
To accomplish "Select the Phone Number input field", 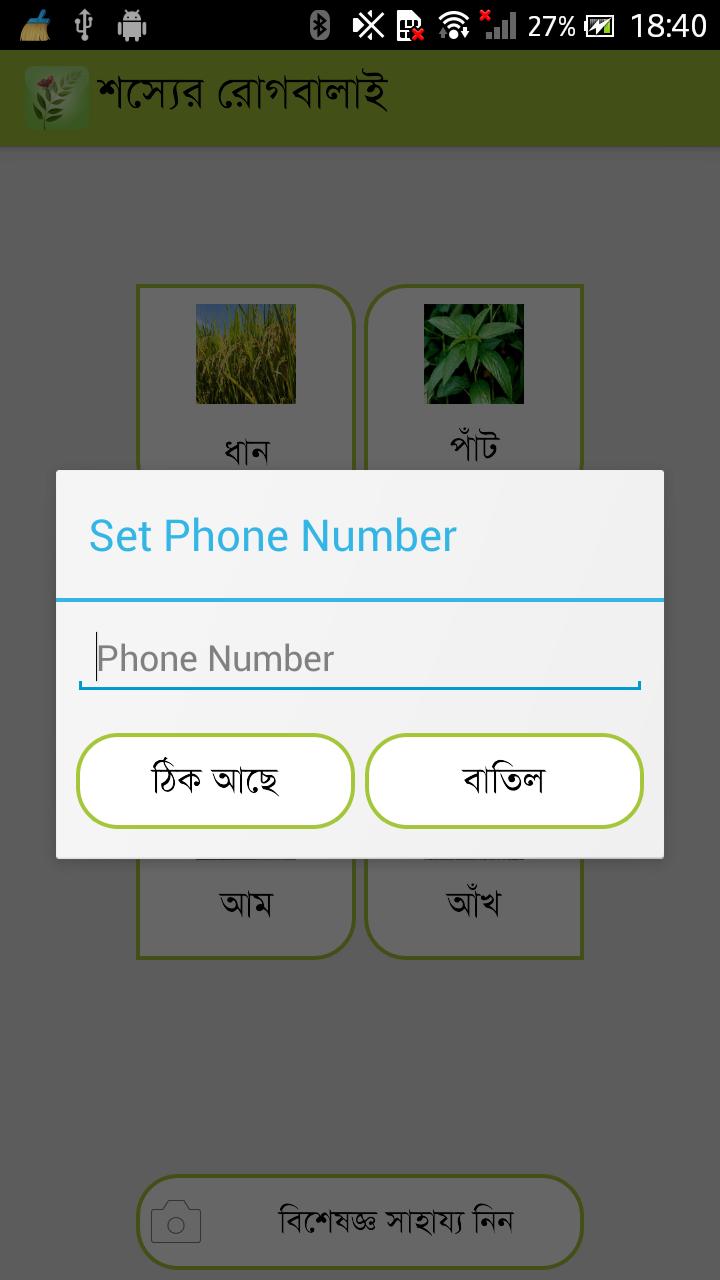I will (360, 657).
